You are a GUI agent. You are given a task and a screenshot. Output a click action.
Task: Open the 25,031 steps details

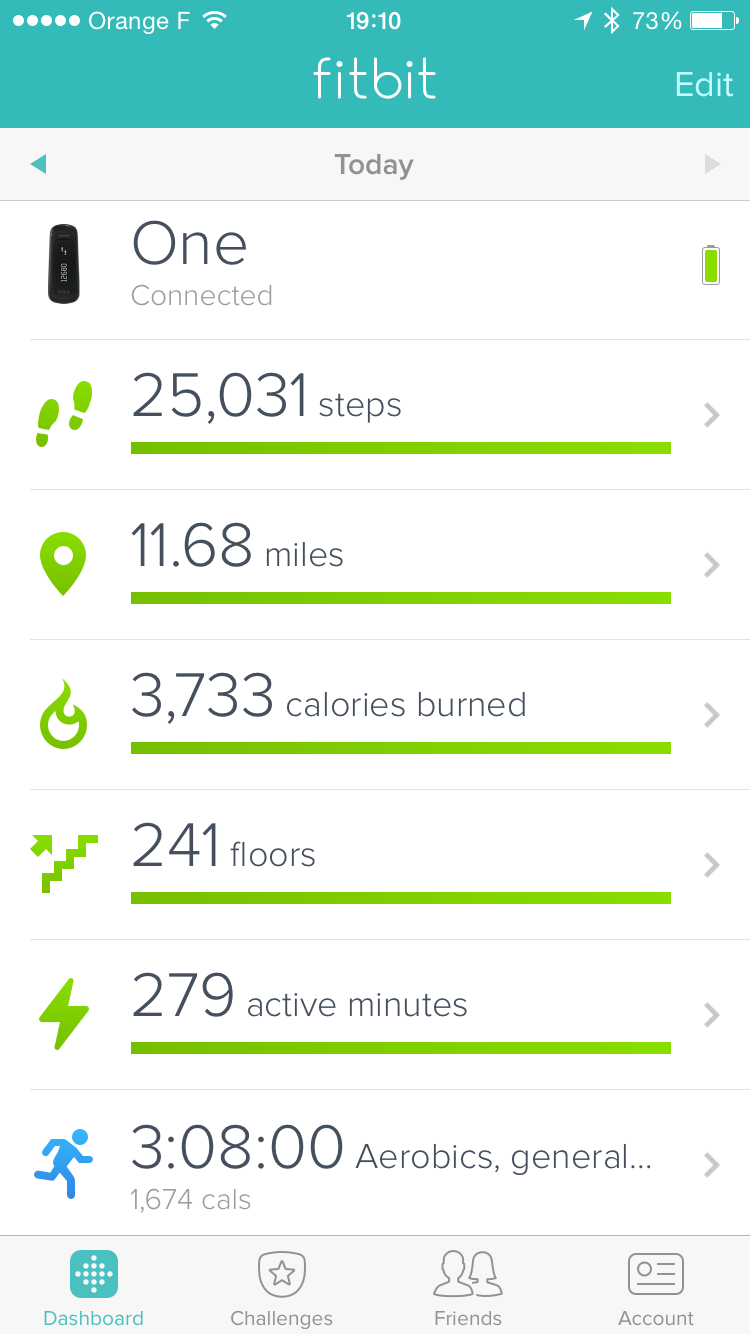[375, 415]
